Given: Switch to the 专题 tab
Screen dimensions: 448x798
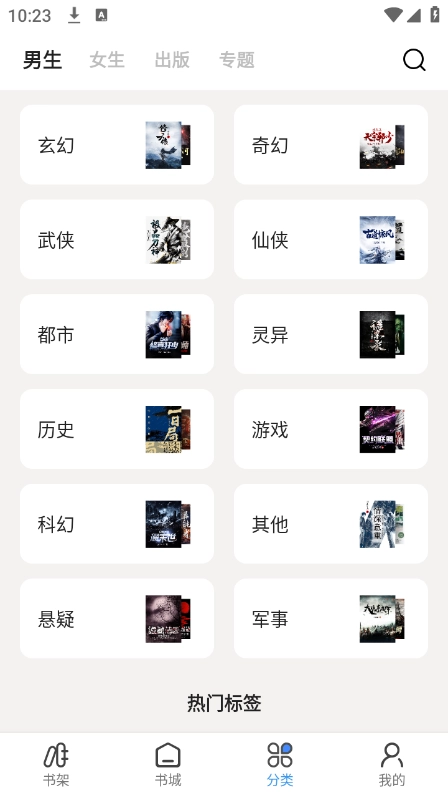Looking at the screenshot, I should [x=237, y=60].
